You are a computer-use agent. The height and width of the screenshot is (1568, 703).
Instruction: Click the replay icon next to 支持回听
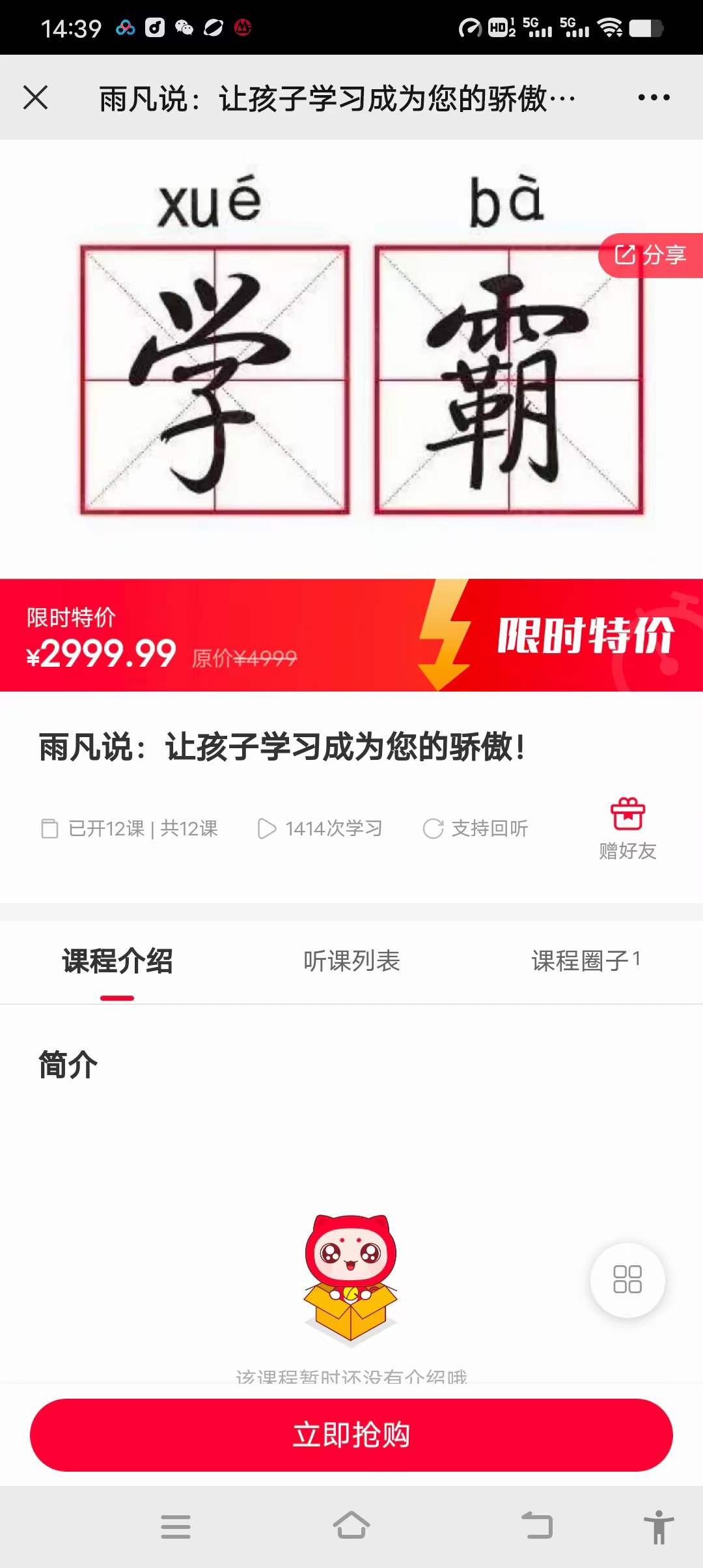433,828
